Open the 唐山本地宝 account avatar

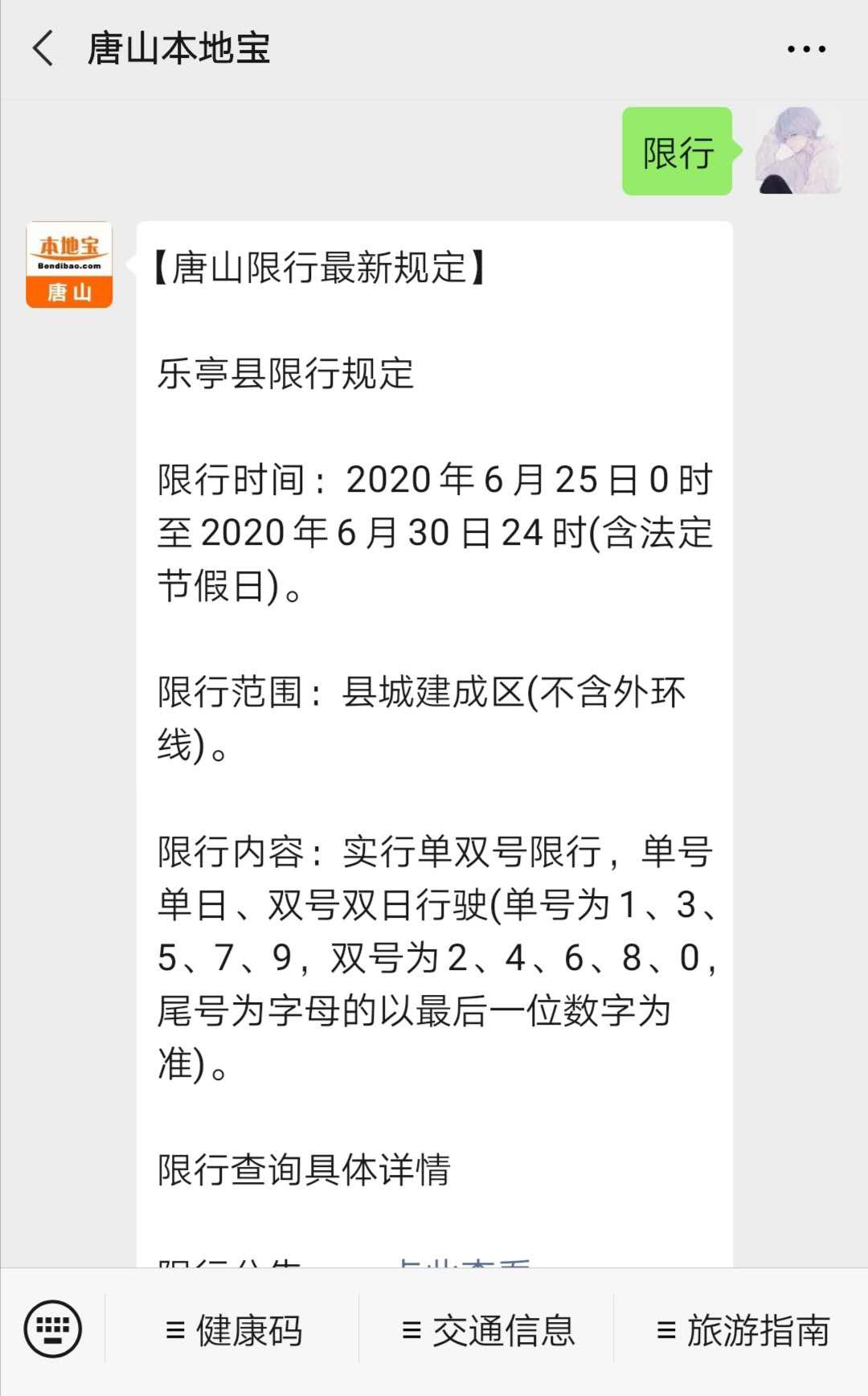tap(69, 265)
